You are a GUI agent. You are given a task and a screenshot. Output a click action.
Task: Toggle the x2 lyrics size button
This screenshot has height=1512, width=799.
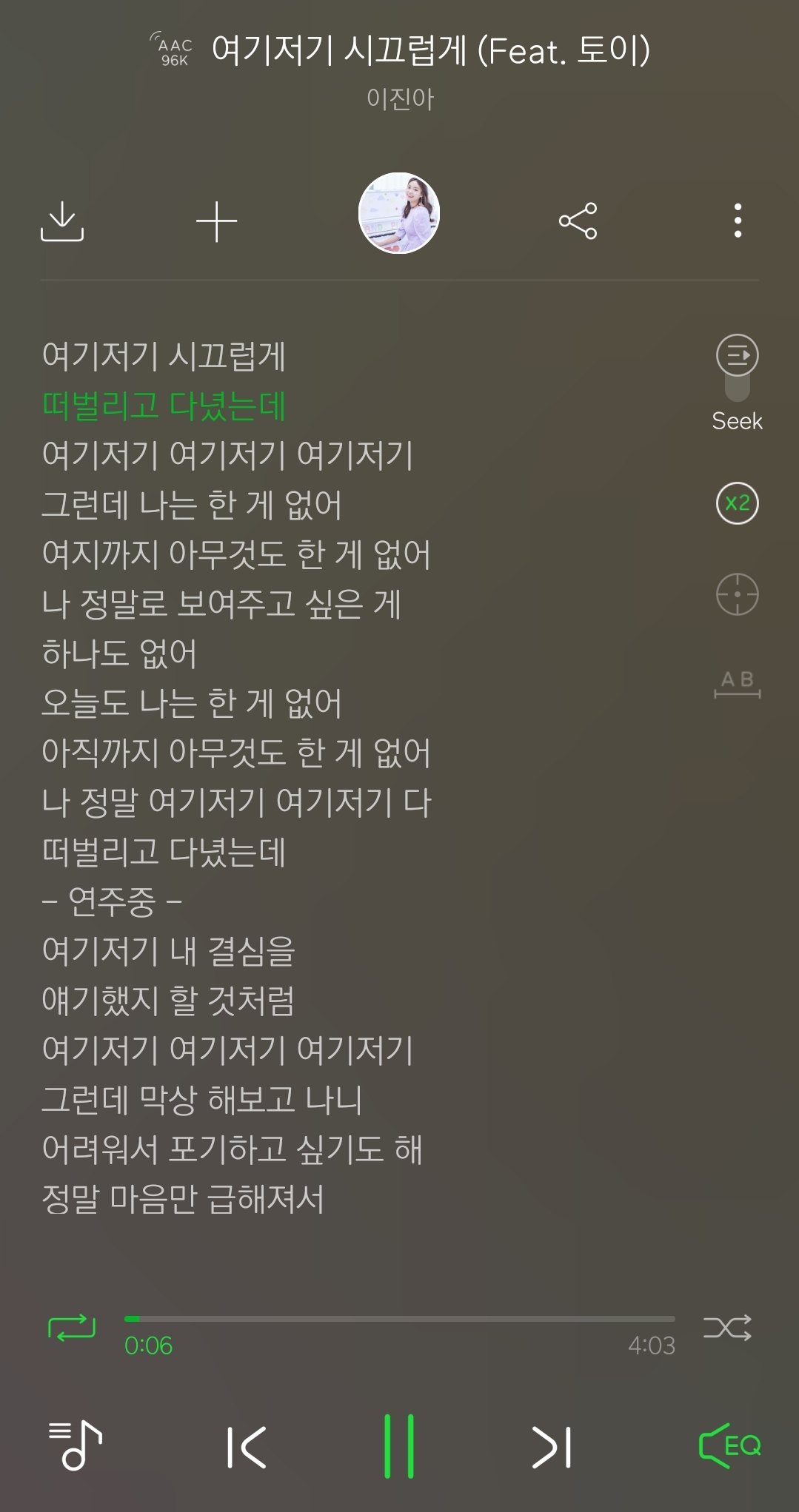(737, 503)
